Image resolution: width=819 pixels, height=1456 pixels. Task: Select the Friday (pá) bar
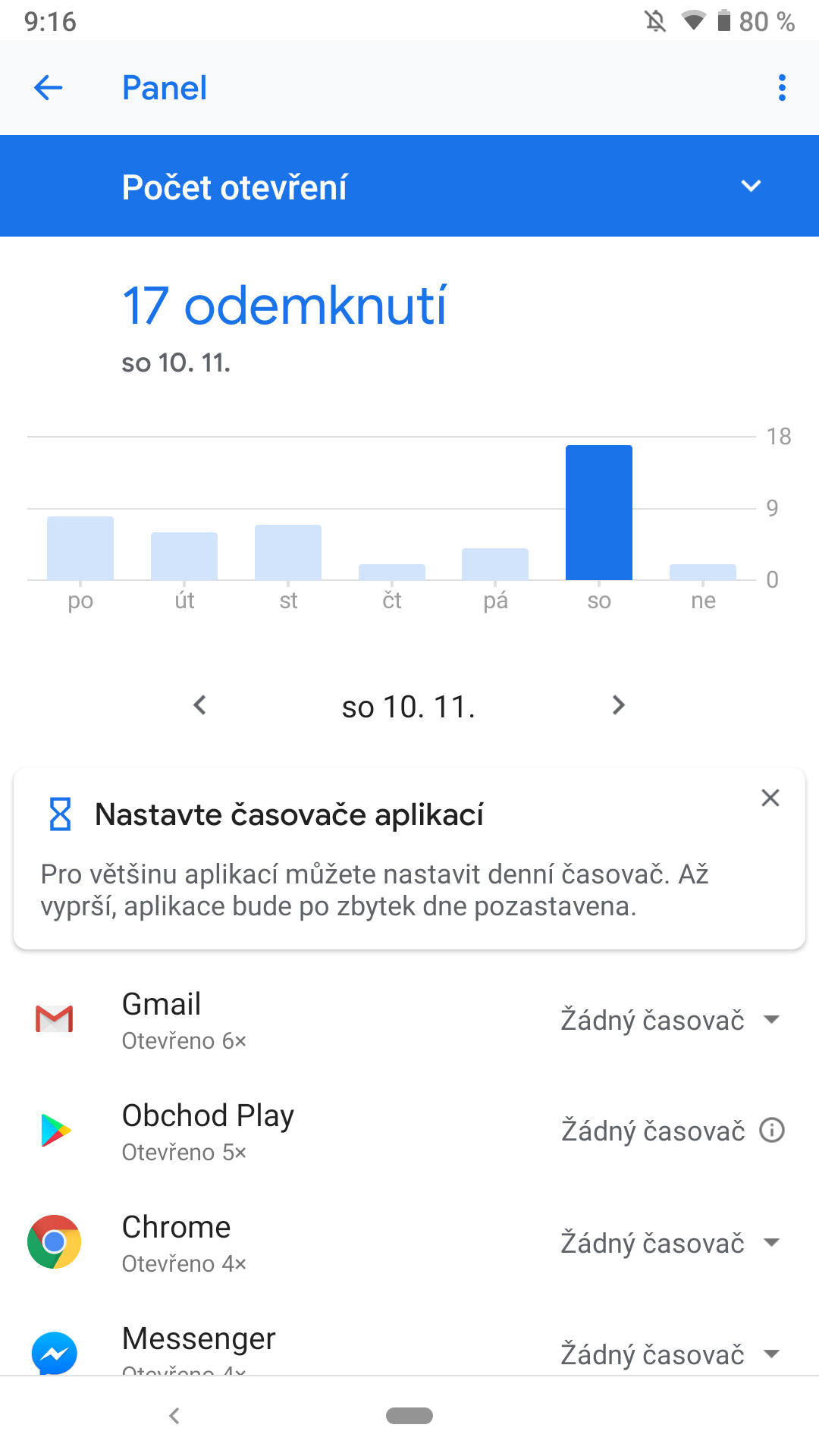pos(495,564)
